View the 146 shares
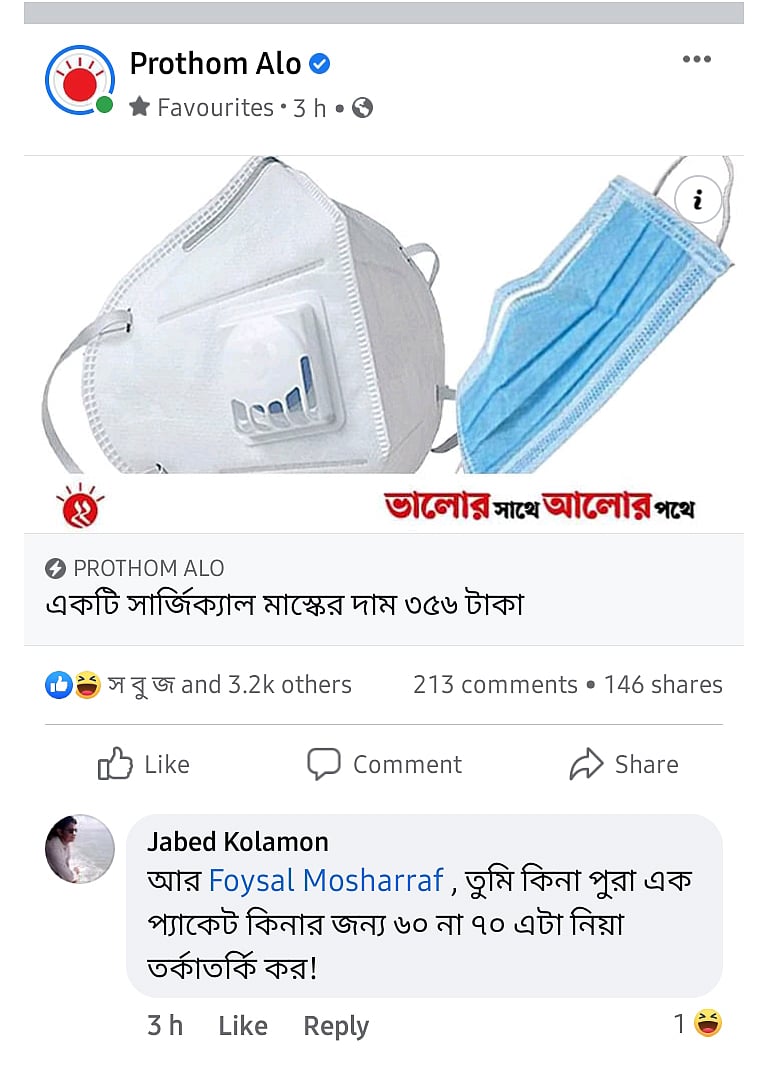 coord(663,685)
